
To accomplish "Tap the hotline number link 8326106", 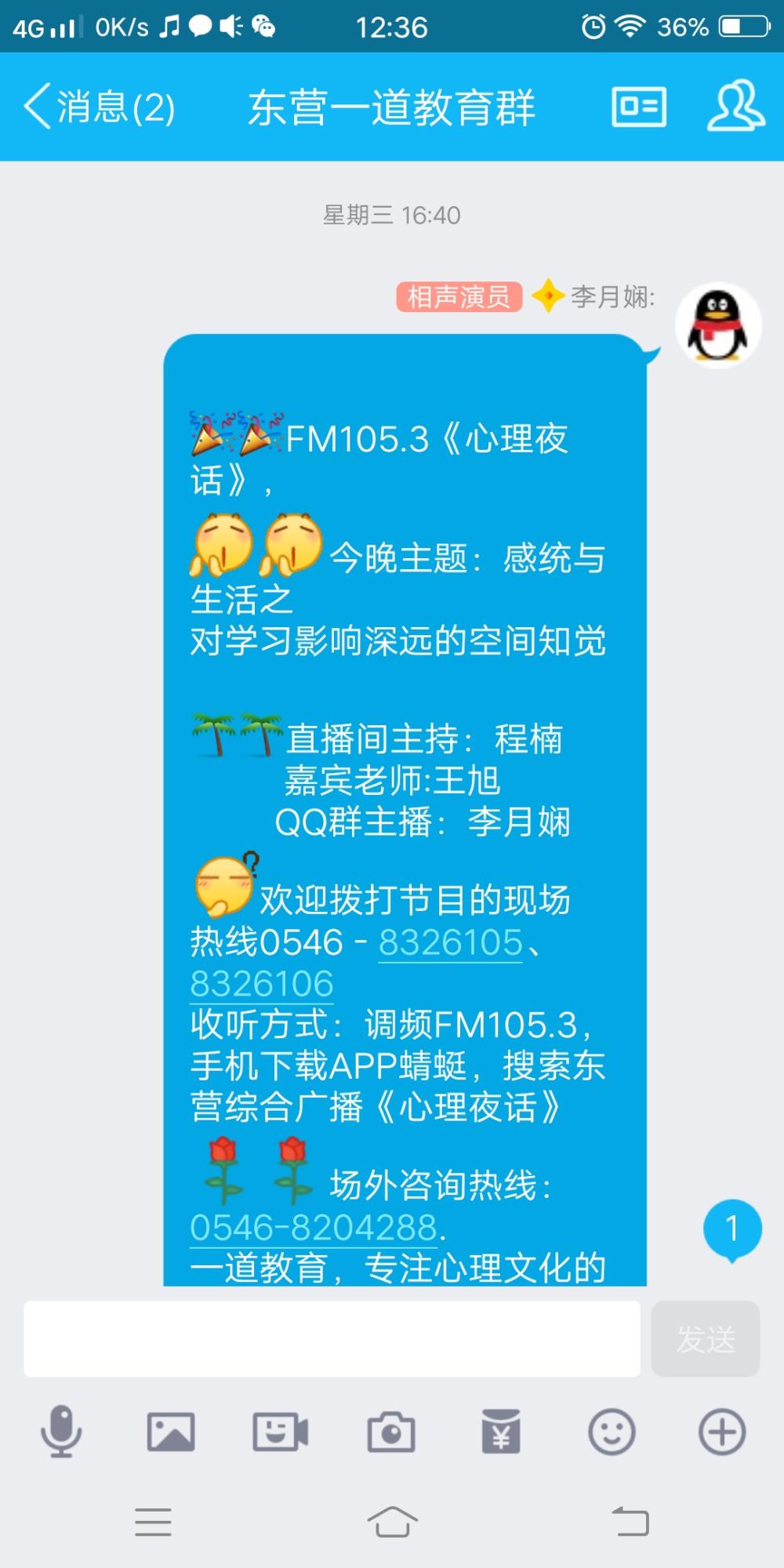I will click(262, 984).
